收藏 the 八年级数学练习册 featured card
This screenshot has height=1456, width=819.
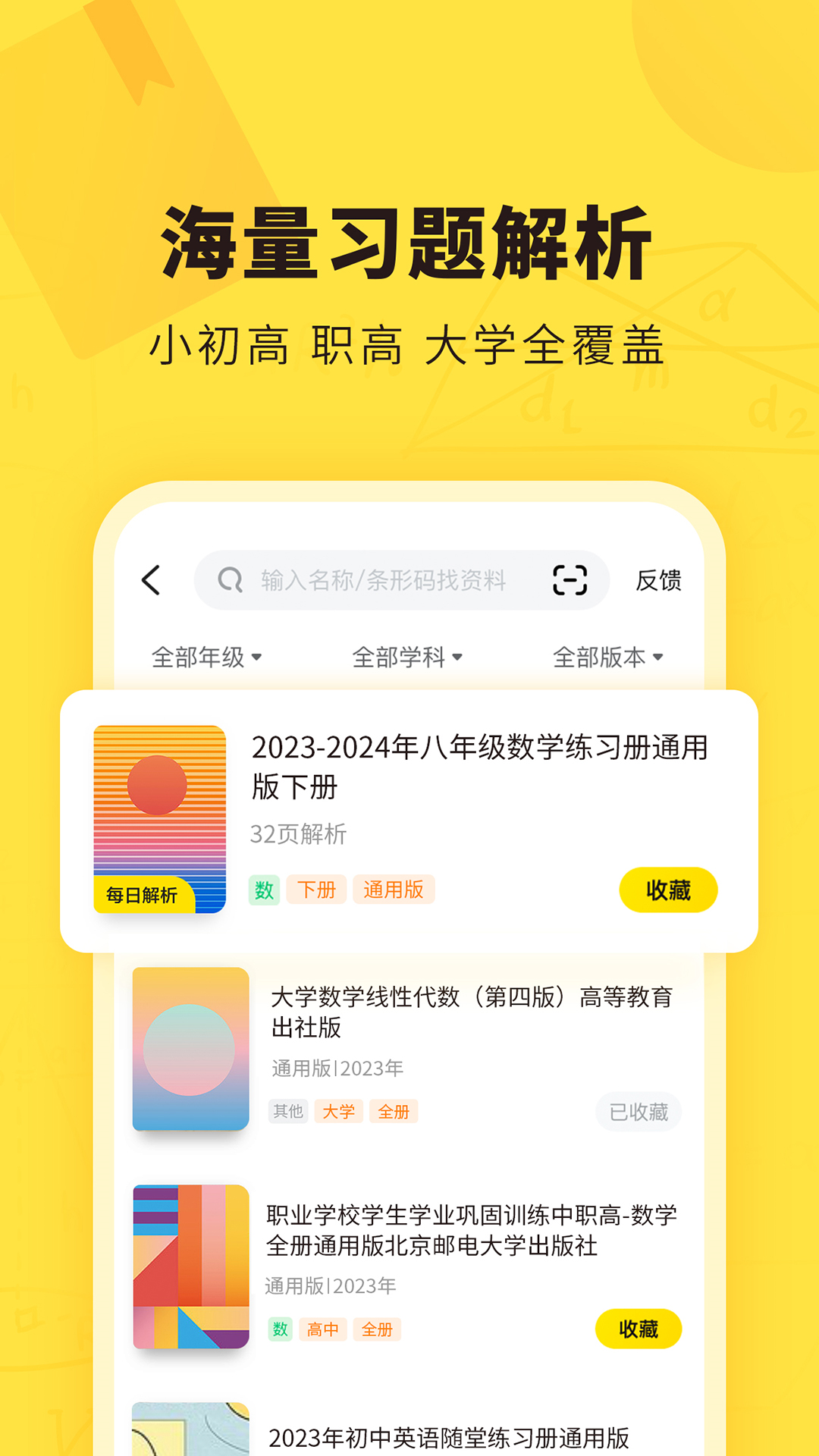668,890
